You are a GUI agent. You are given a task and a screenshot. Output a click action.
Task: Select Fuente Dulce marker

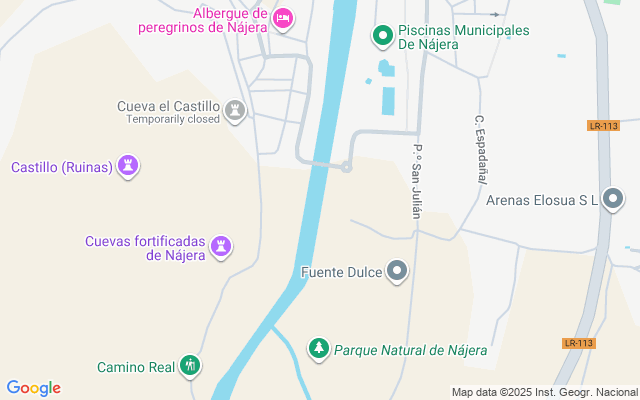coord(398,271)
